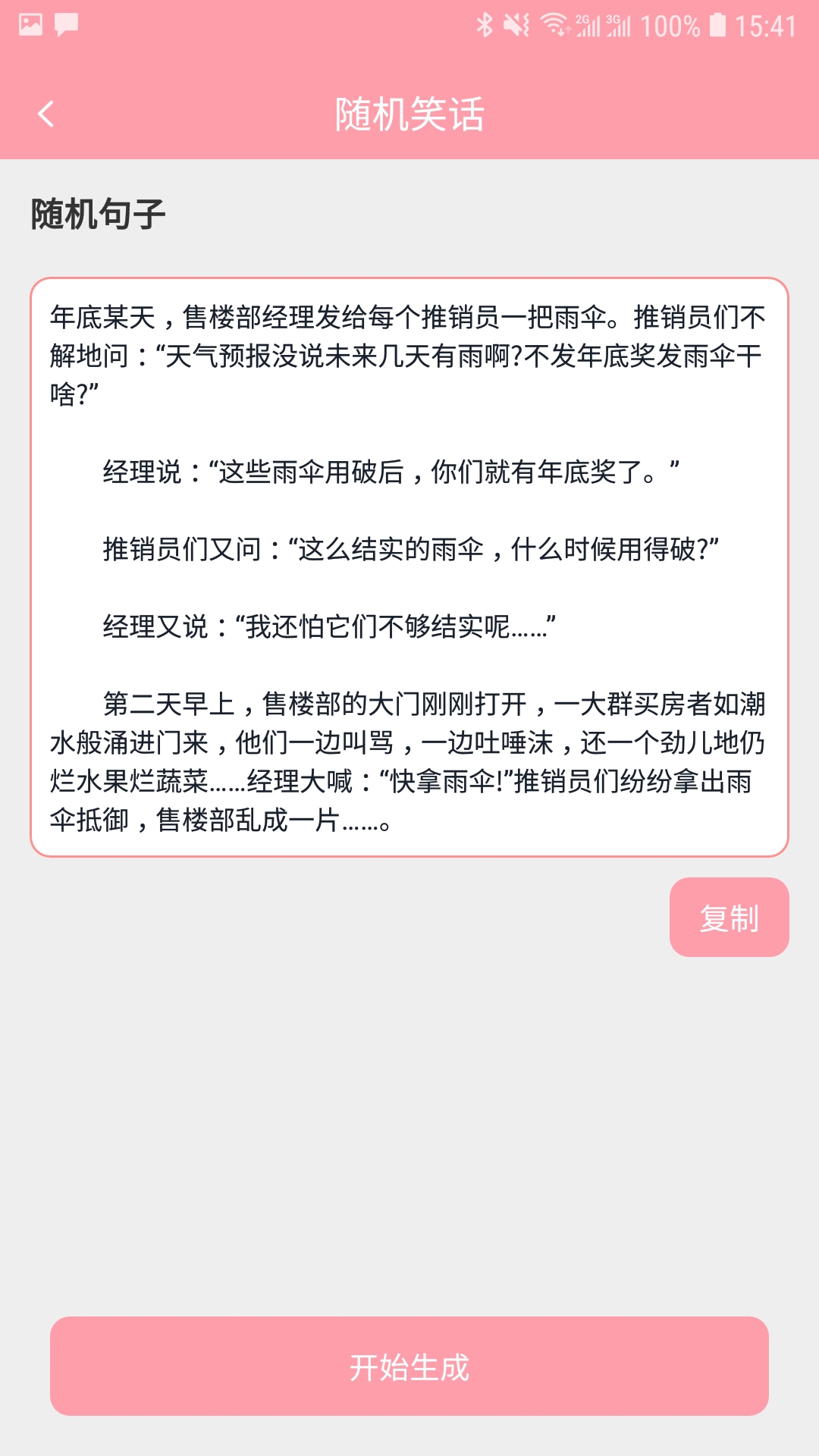
Task: Tap 开始生成 to generate a new joke
Action: tap(409, 1367)
